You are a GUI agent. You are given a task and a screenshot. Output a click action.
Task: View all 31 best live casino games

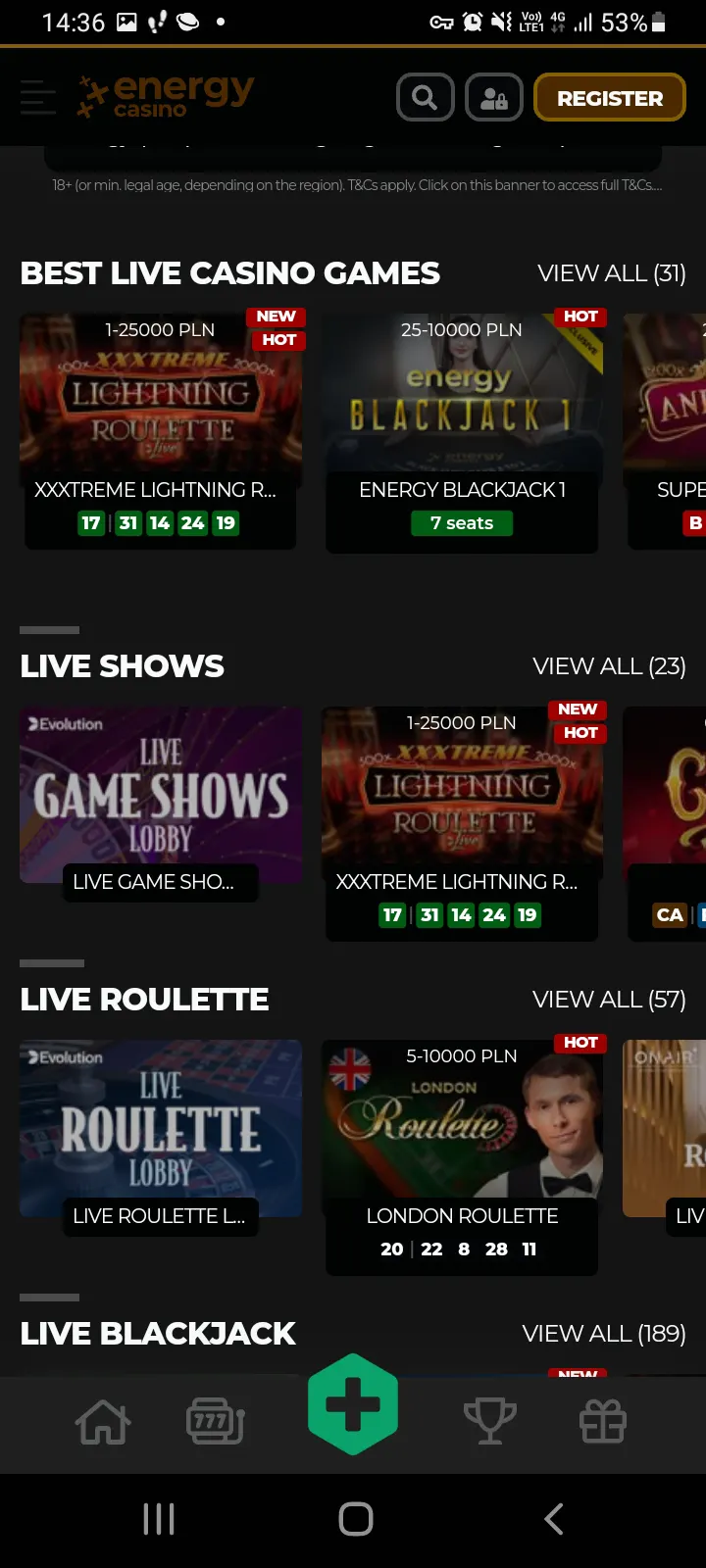pos(612,273)
